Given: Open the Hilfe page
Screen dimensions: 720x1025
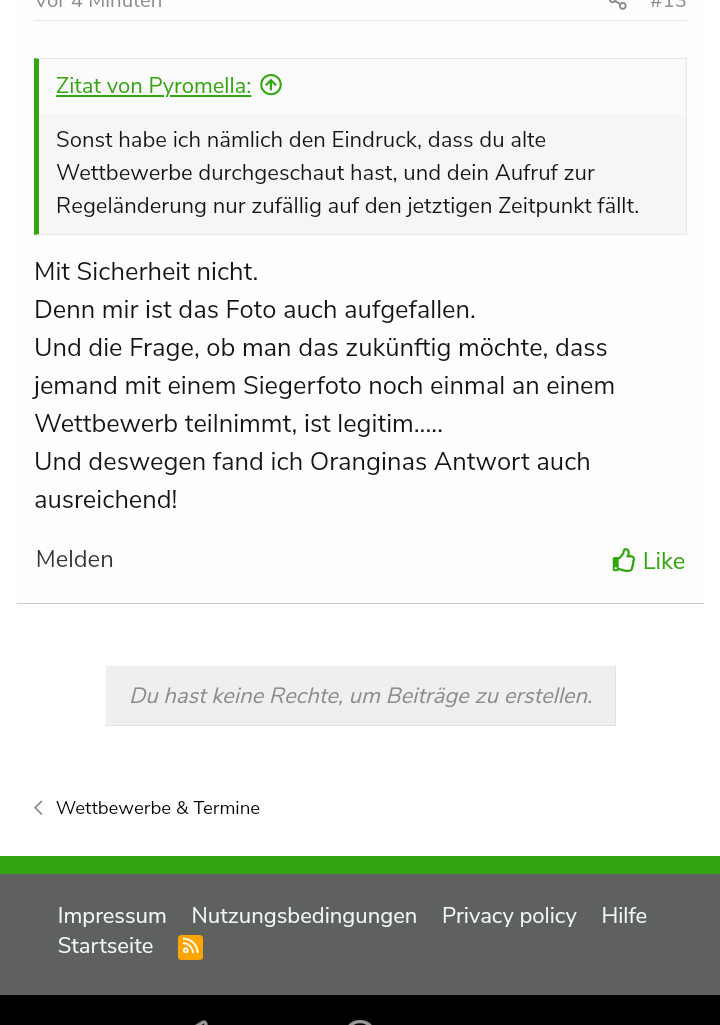Looking at the screenshot, I should (624, 916).
